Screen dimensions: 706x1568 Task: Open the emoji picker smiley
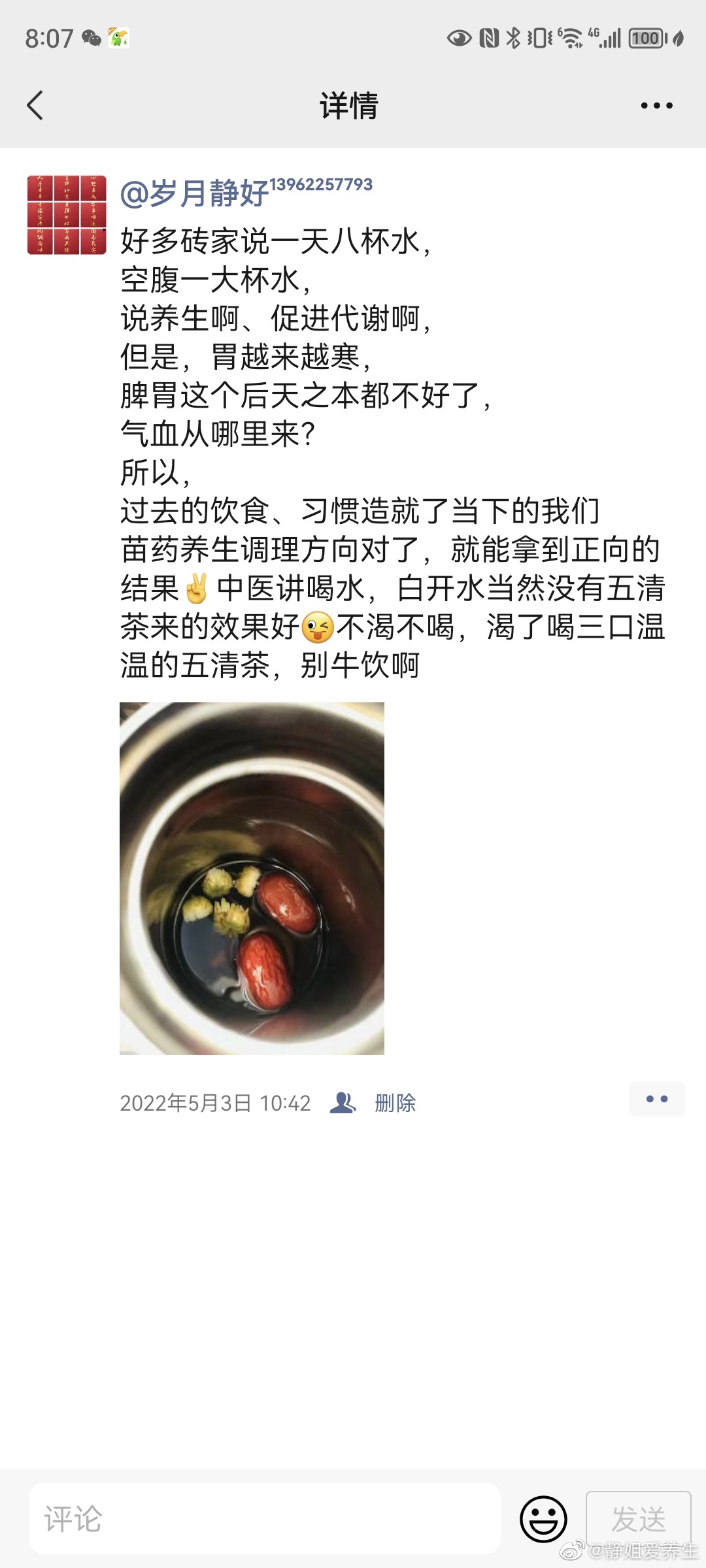543,1518
